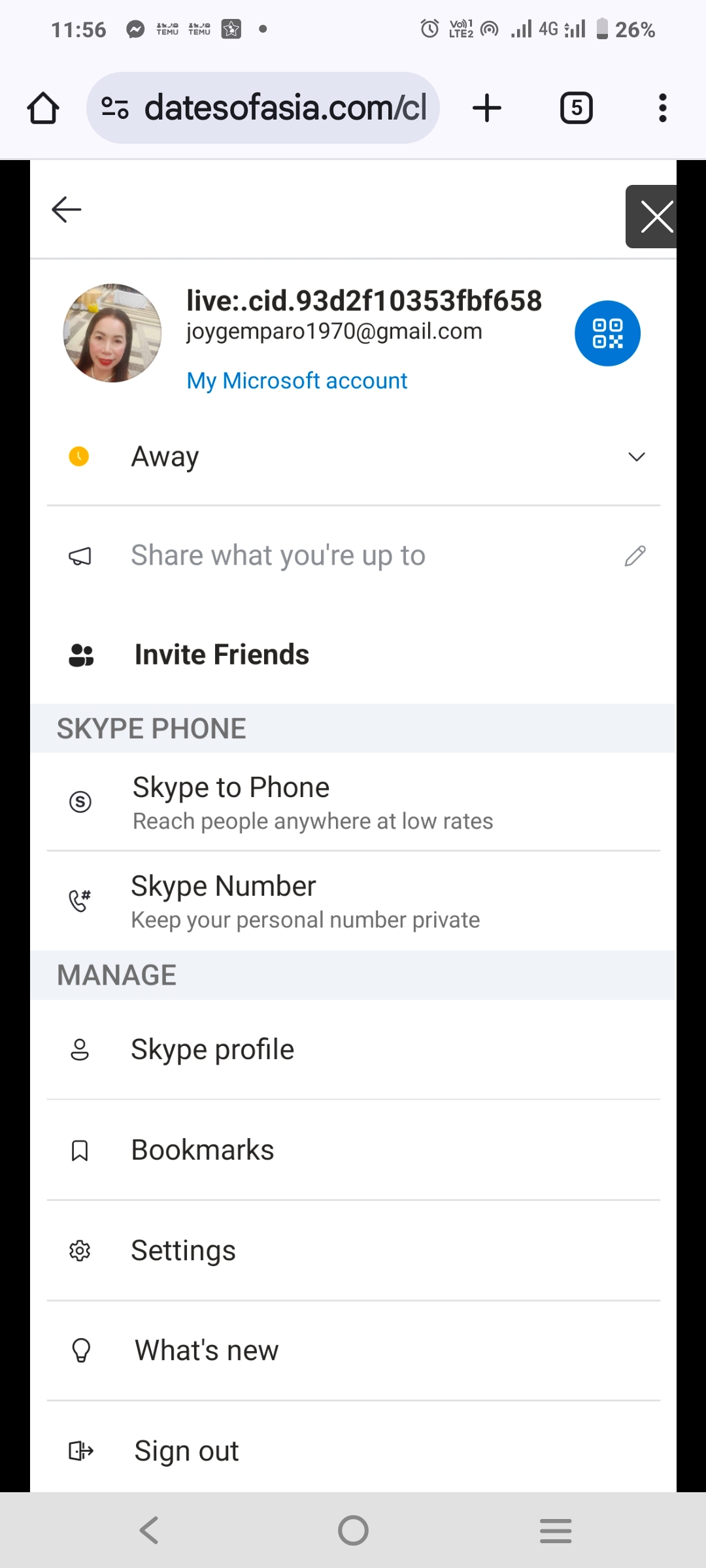
Task: Open Invite Friends
Action: [x=353, y=655]
